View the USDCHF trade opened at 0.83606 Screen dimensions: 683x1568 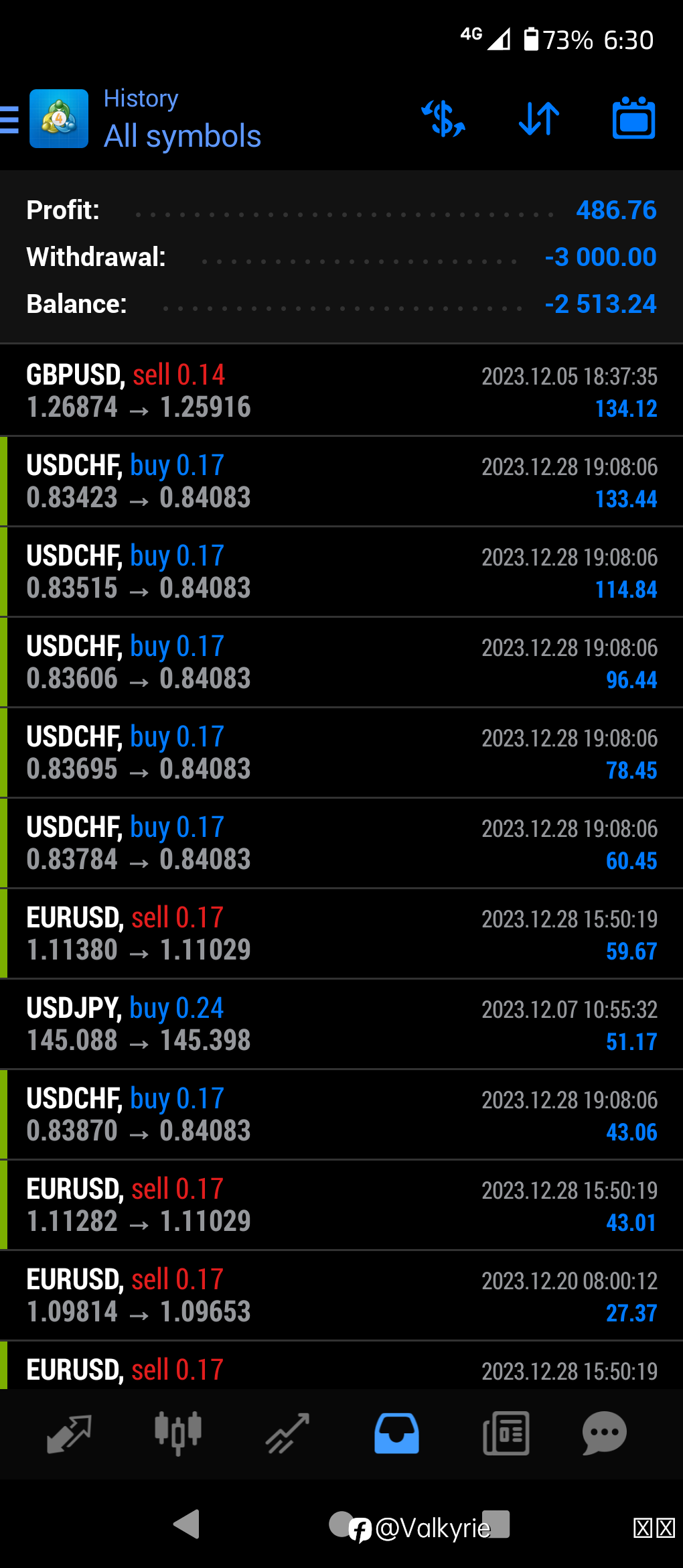coord(341,662)
